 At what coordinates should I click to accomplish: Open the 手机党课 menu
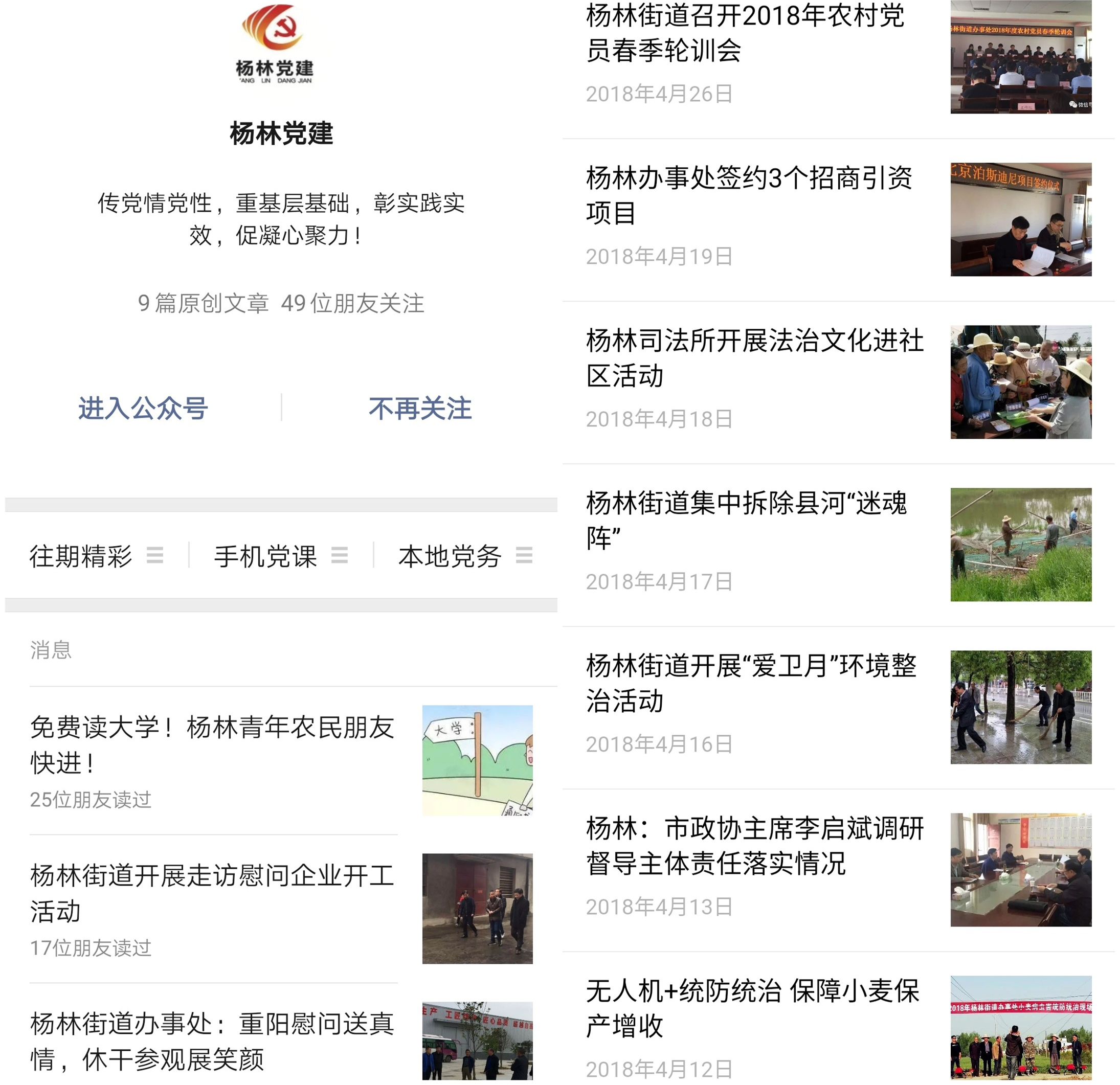click(281, 556)
